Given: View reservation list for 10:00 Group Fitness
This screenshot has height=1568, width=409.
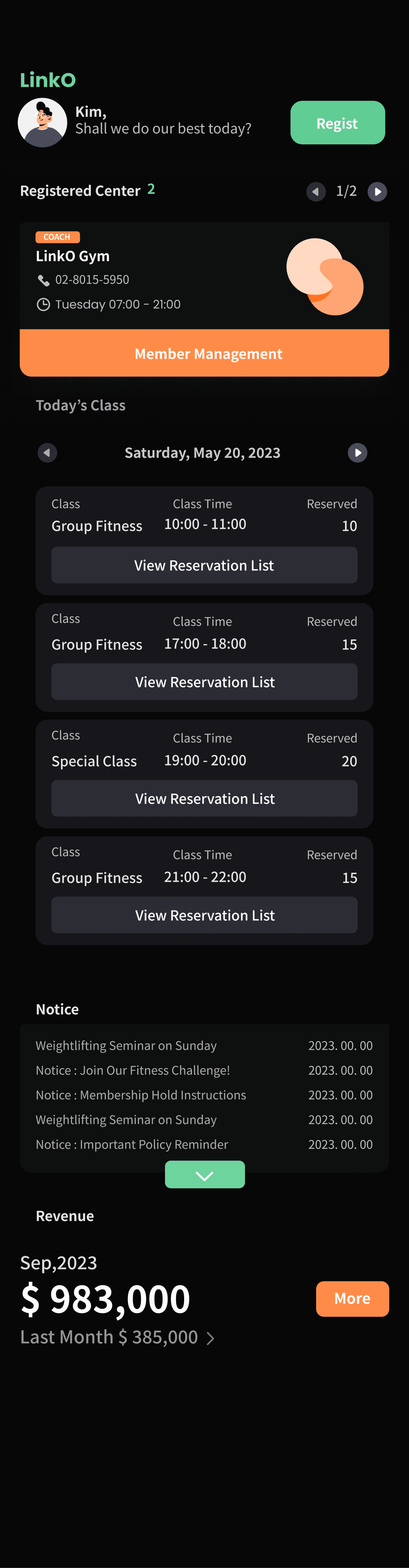Looking at the screenshot, I should (204, 566).
